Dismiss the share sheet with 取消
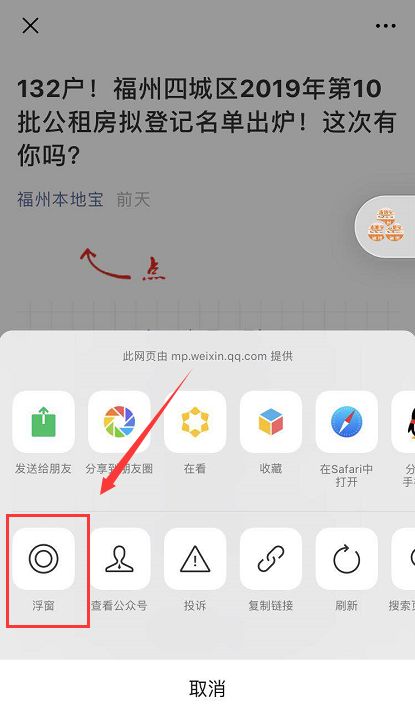 click(207, 689)
